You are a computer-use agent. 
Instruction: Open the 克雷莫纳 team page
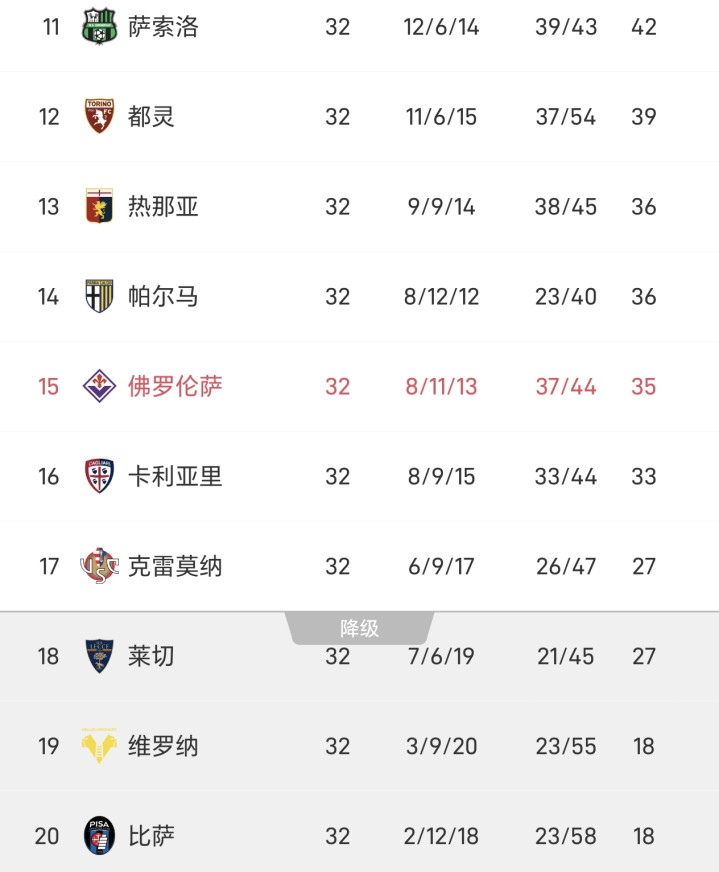point(175,566)
